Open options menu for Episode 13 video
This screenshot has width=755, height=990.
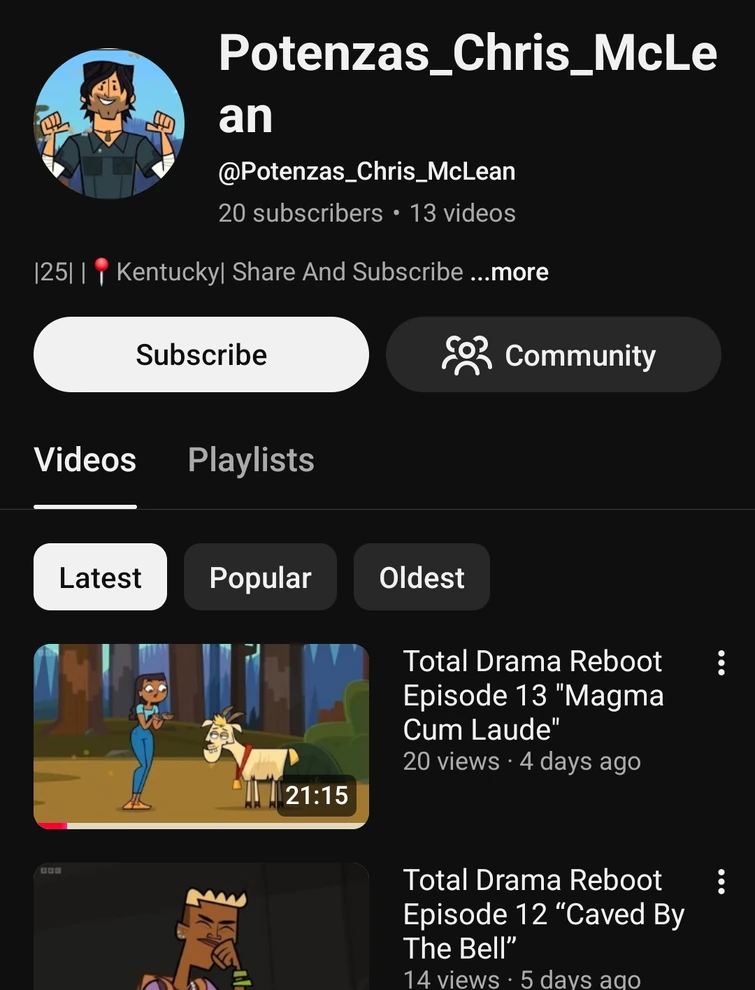[x=721, y=663]
